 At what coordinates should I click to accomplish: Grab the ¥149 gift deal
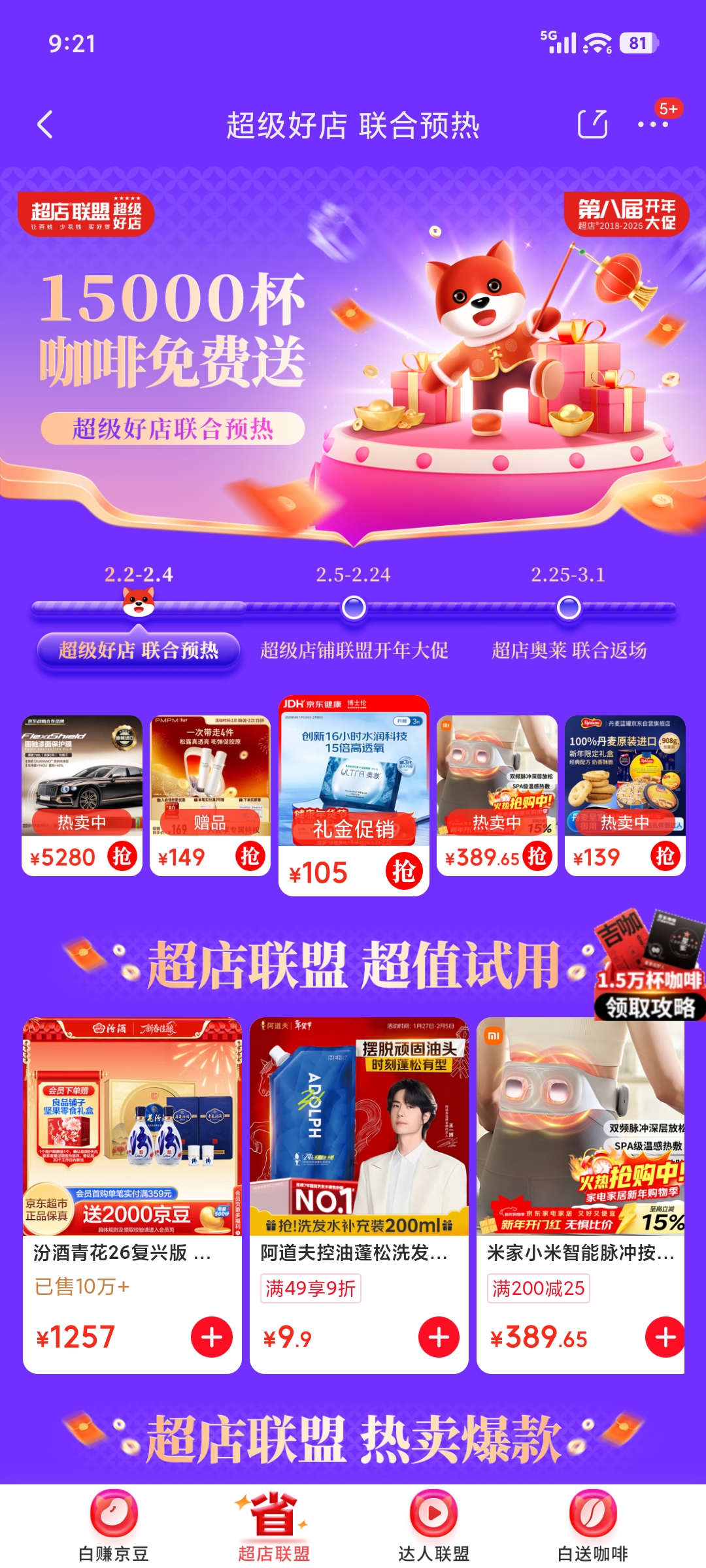(250, 857)
